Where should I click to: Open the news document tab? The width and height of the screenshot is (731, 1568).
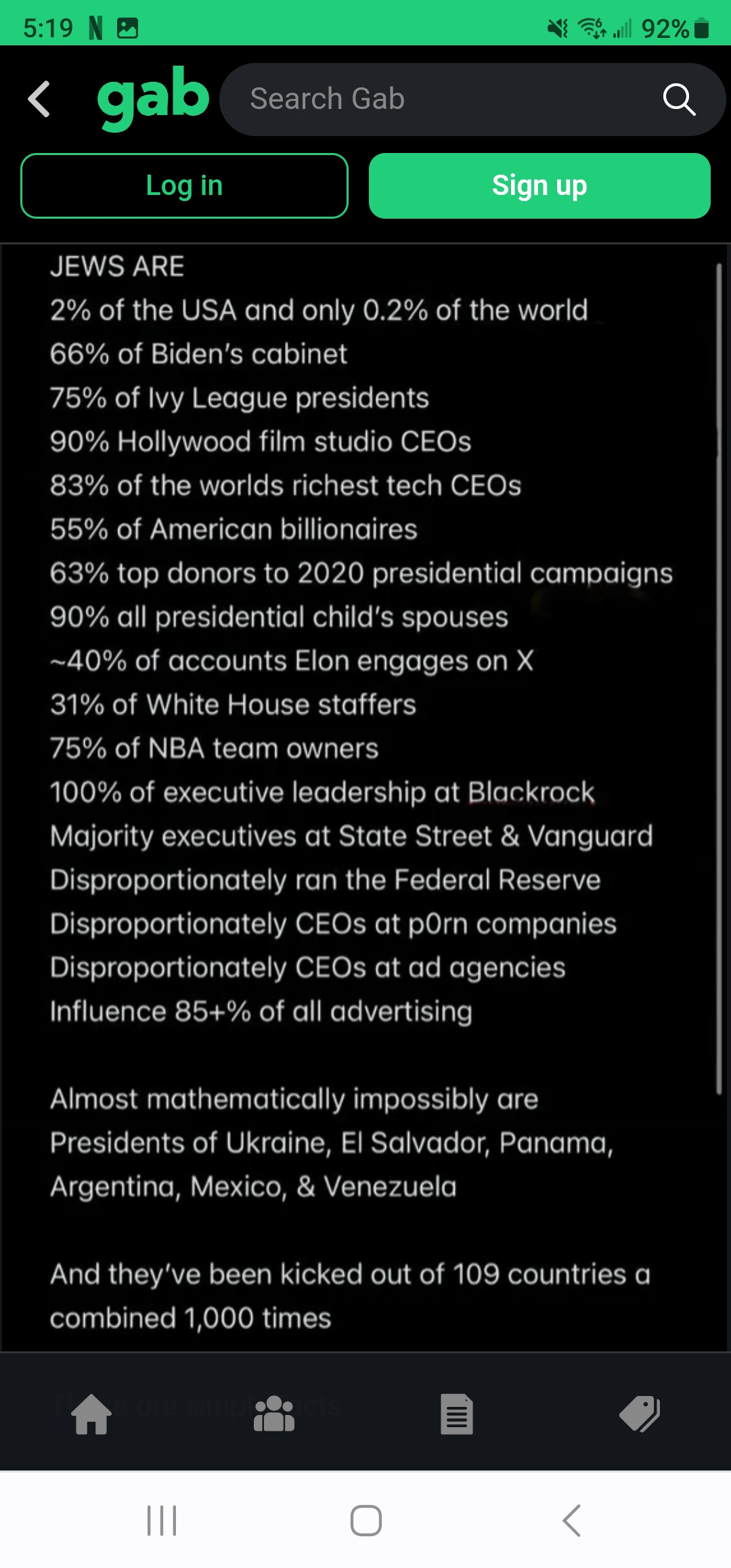[457, 1414]
